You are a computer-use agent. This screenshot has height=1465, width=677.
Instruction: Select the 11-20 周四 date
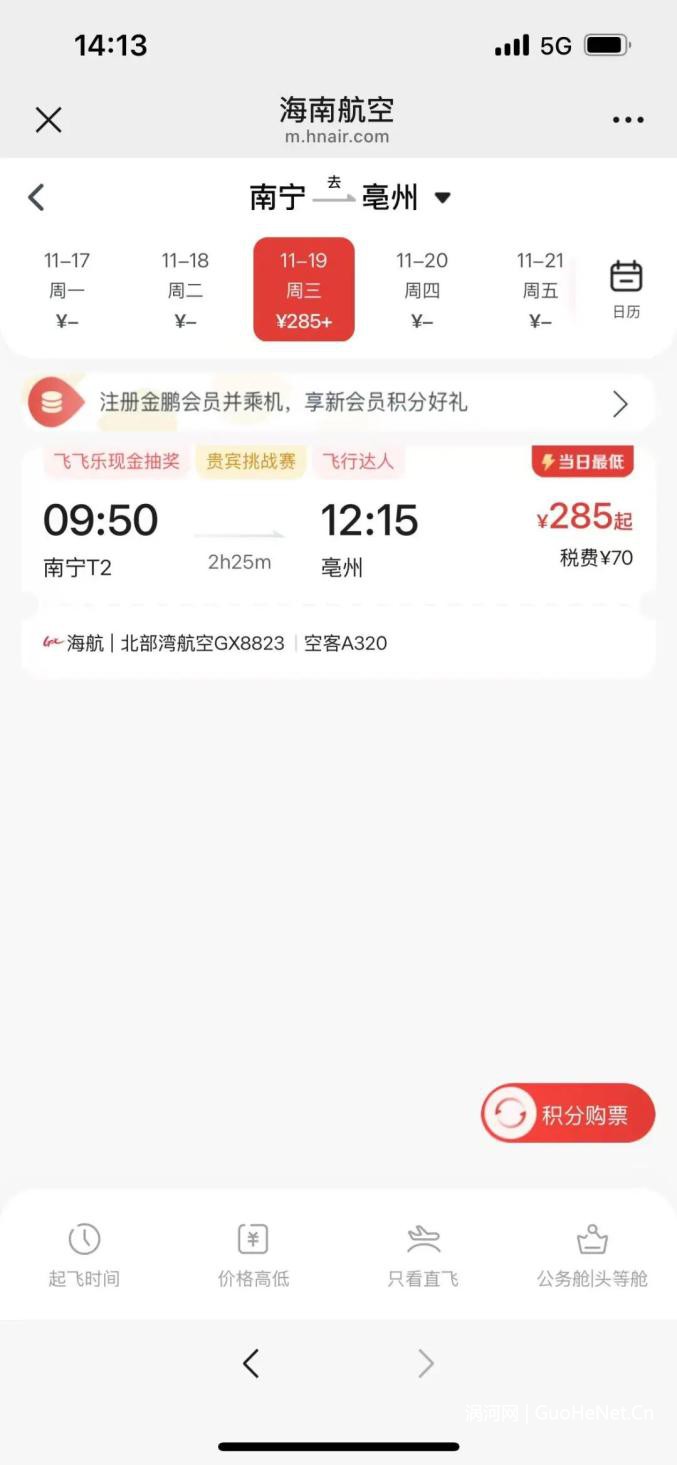coord(421,290)
